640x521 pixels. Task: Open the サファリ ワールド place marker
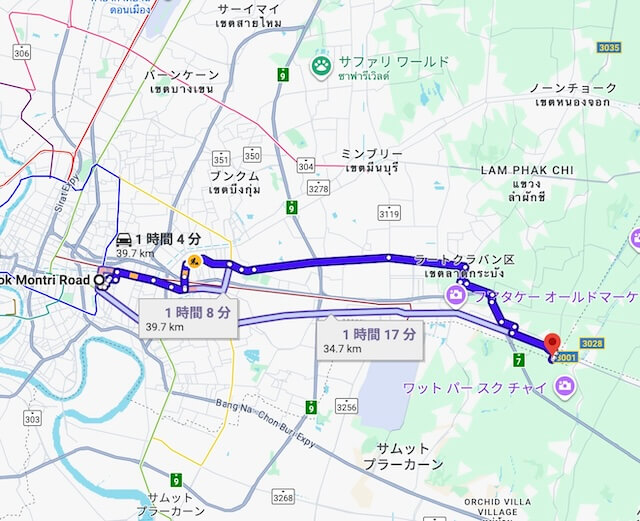coord(322,67)
